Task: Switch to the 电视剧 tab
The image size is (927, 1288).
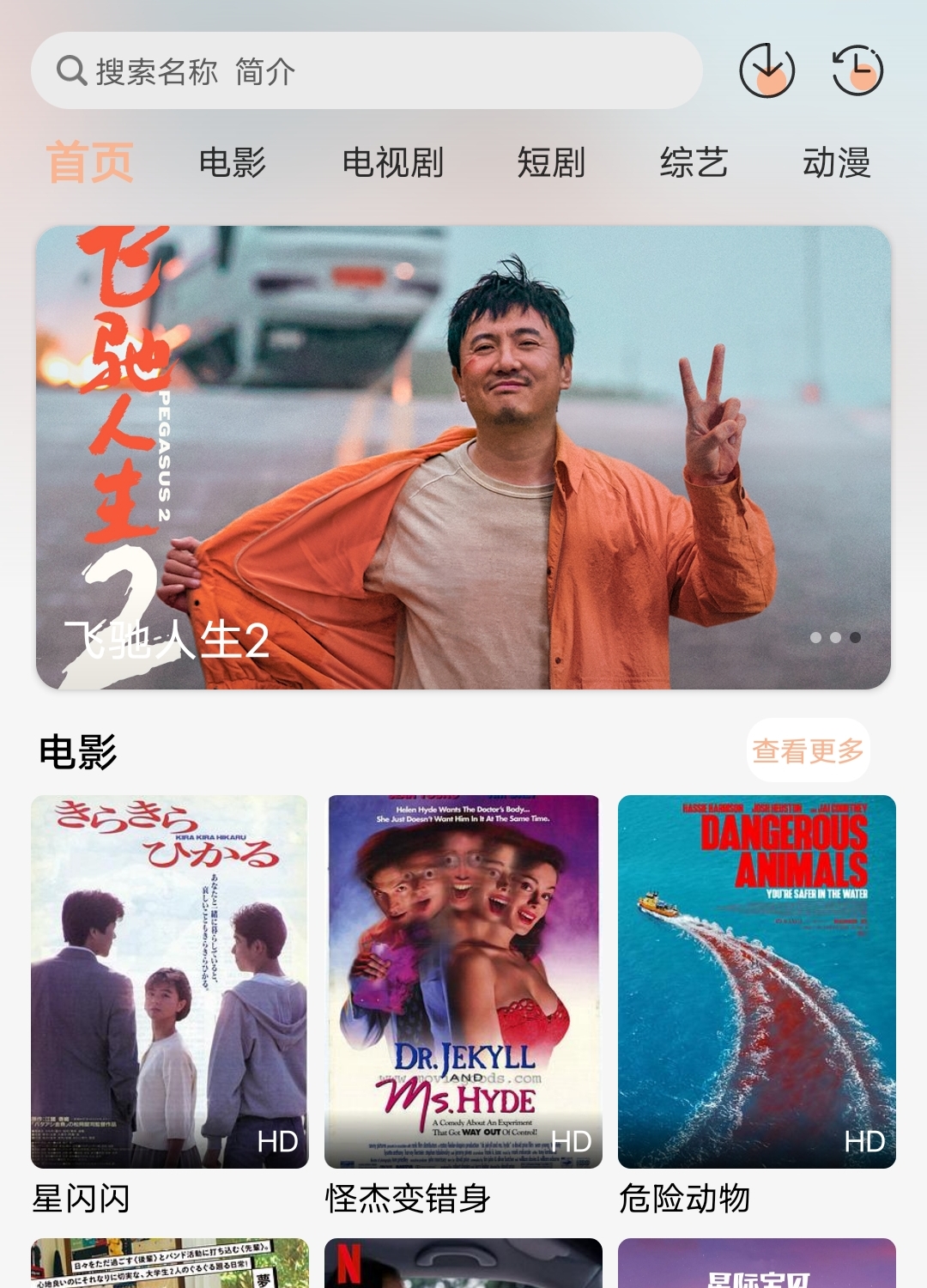Action: 392,162
